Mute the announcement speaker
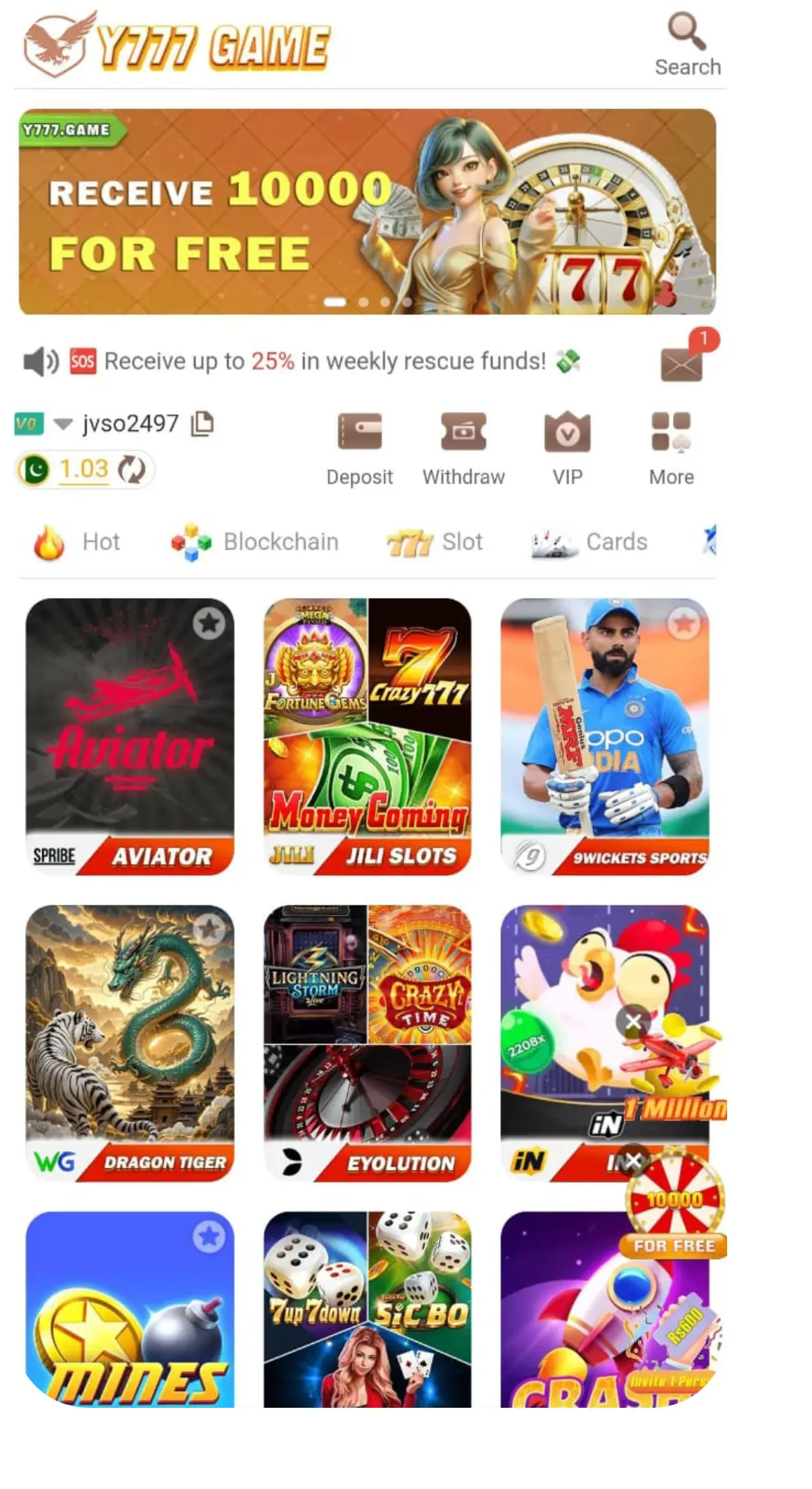 click(39, 360)
